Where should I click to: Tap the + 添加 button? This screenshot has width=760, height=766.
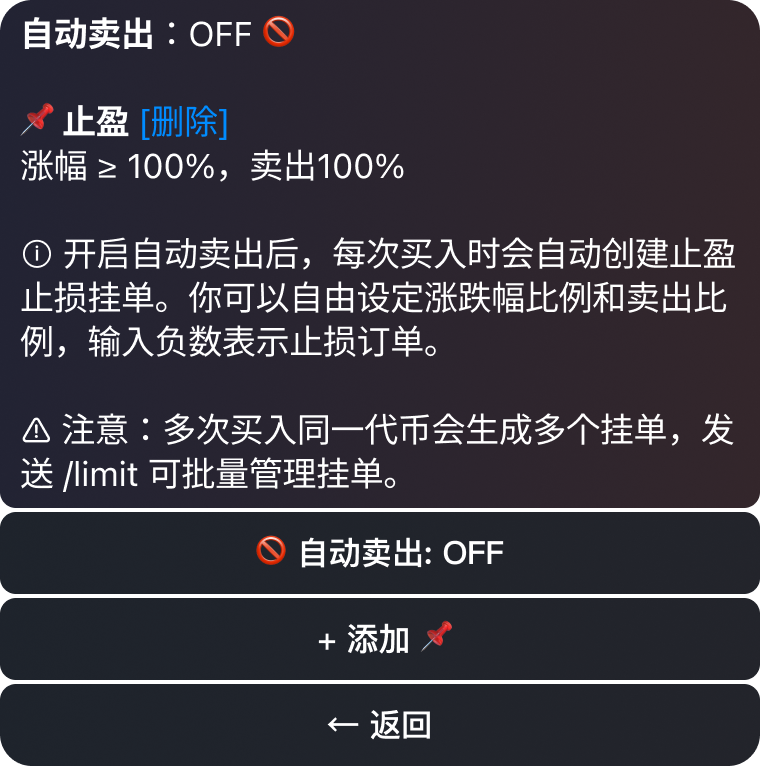tap(380, 639)
